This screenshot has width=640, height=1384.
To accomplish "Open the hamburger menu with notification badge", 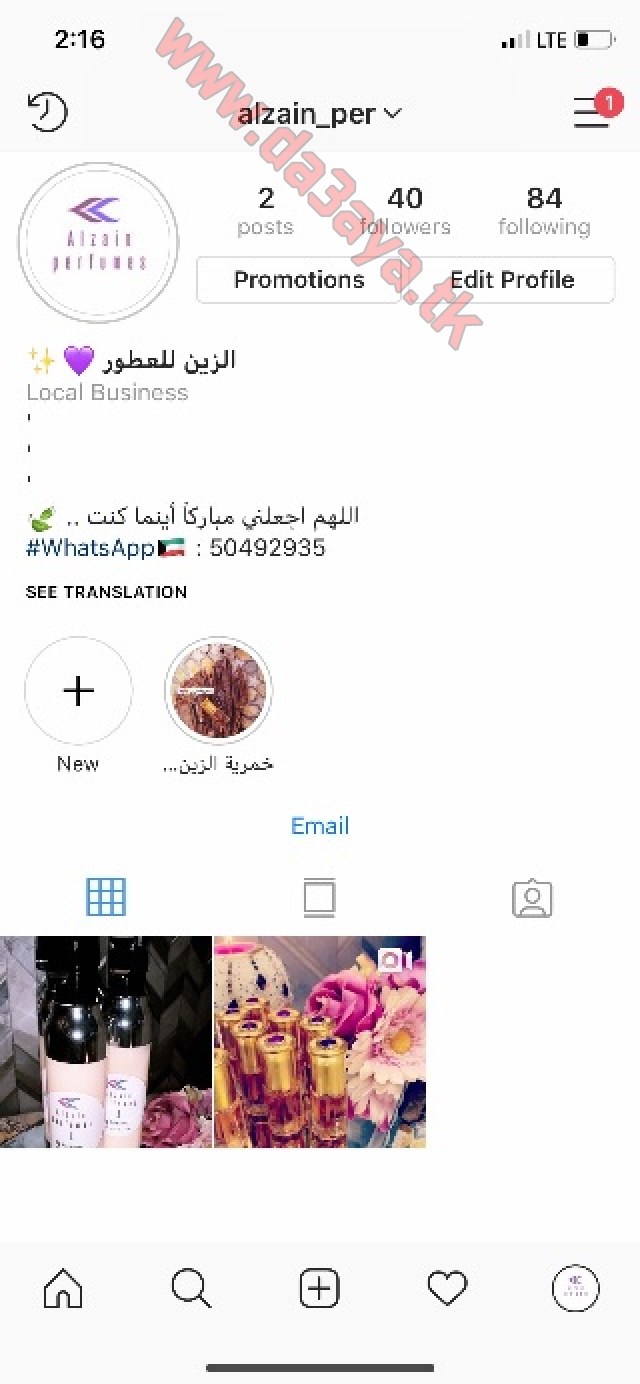I will pos(594,112).
